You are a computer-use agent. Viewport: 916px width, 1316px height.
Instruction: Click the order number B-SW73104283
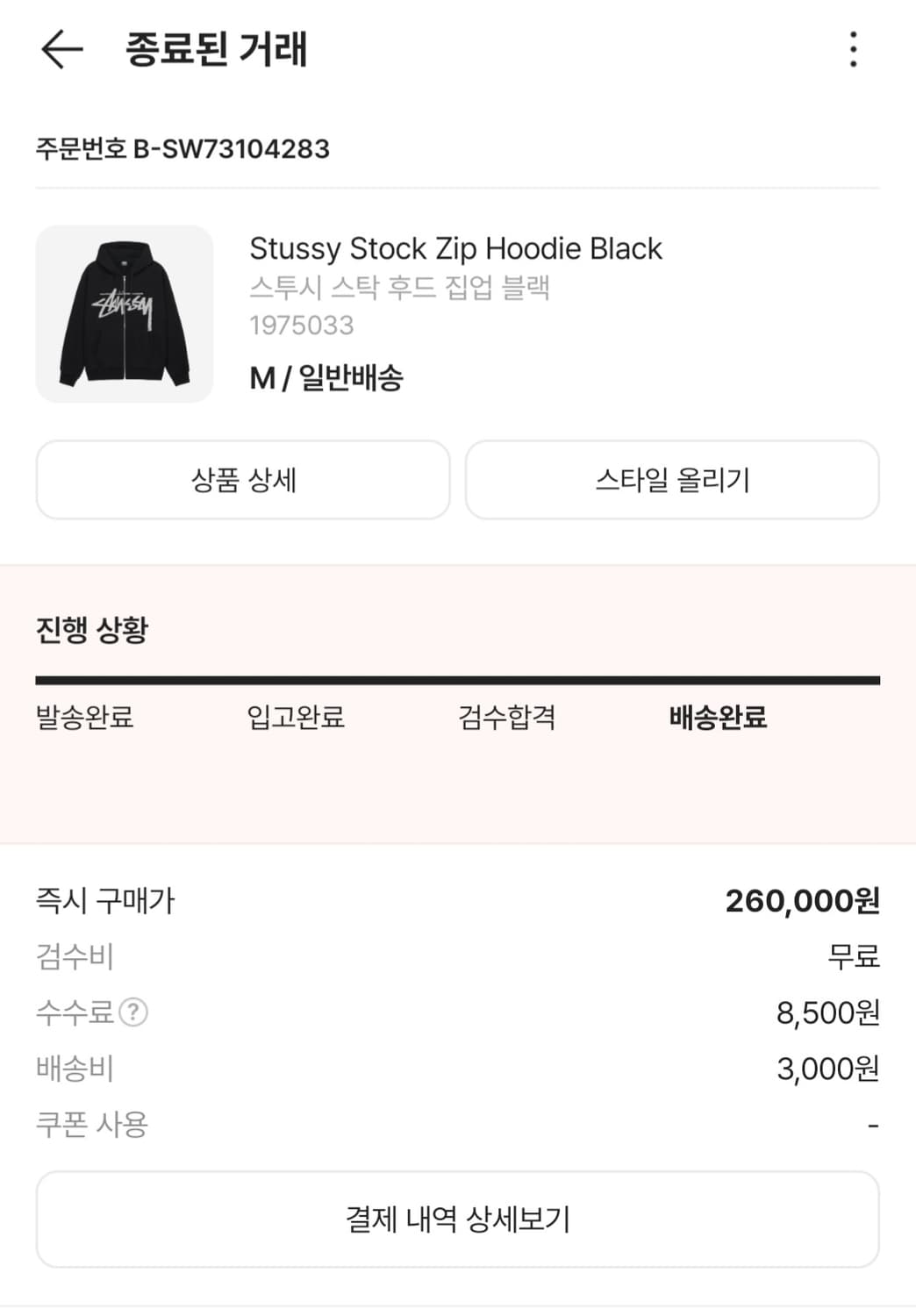(181, 151)
